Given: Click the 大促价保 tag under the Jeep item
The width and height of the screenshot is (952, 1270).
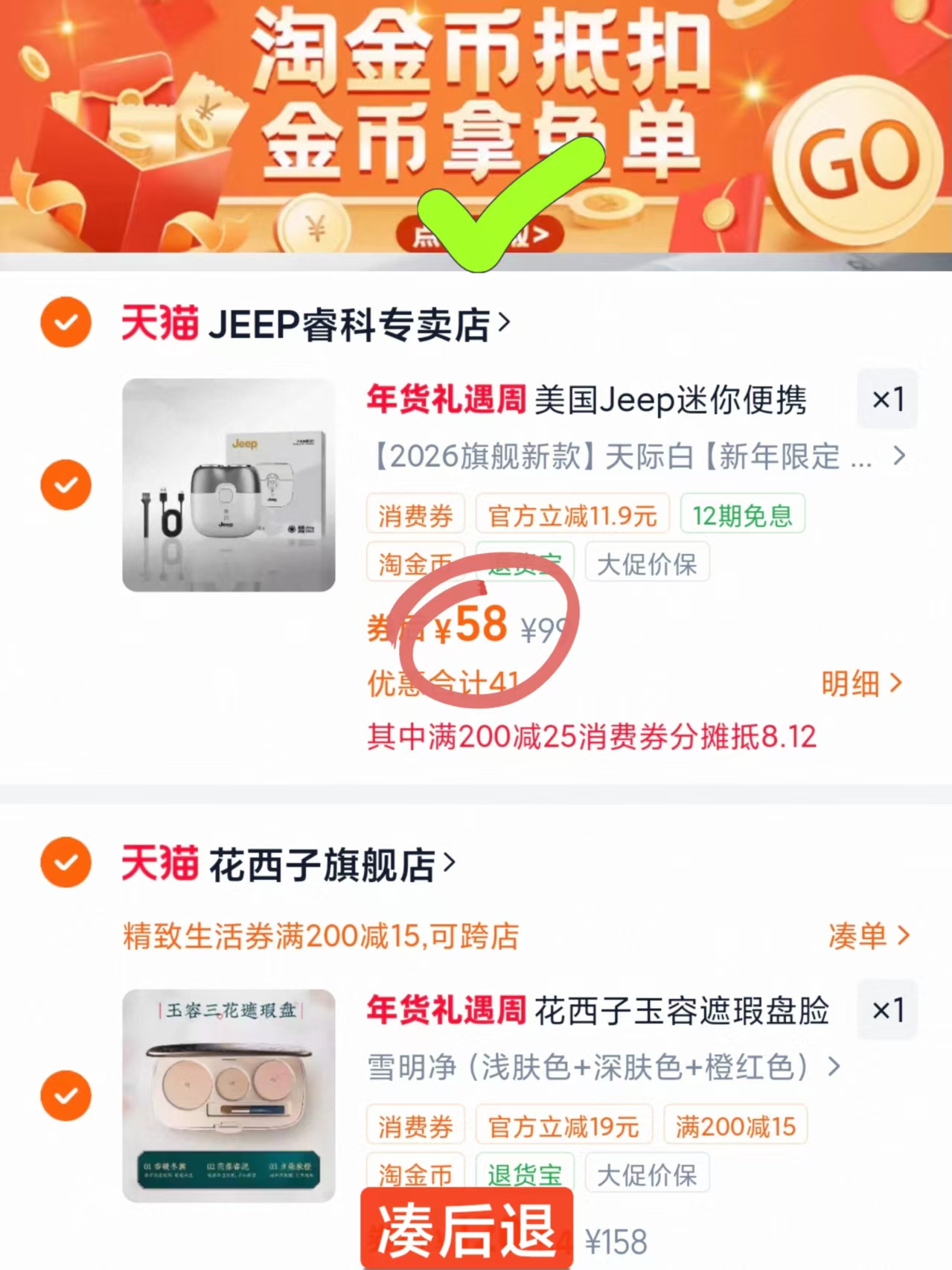Looking at the screenshot, I should (x=647, y=564).
